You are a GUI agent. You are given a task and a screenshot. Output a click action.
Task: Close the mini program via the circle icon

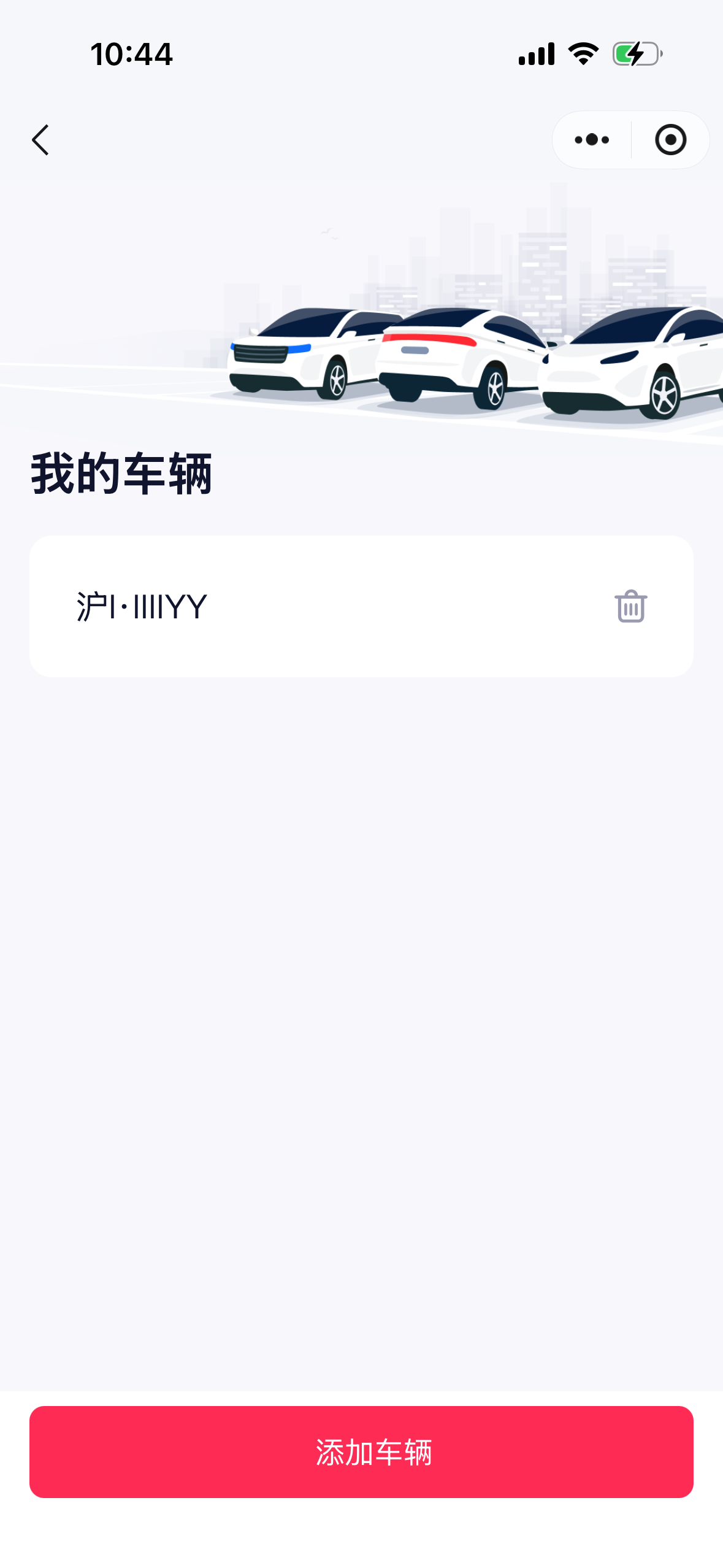[x=670, y=140]
